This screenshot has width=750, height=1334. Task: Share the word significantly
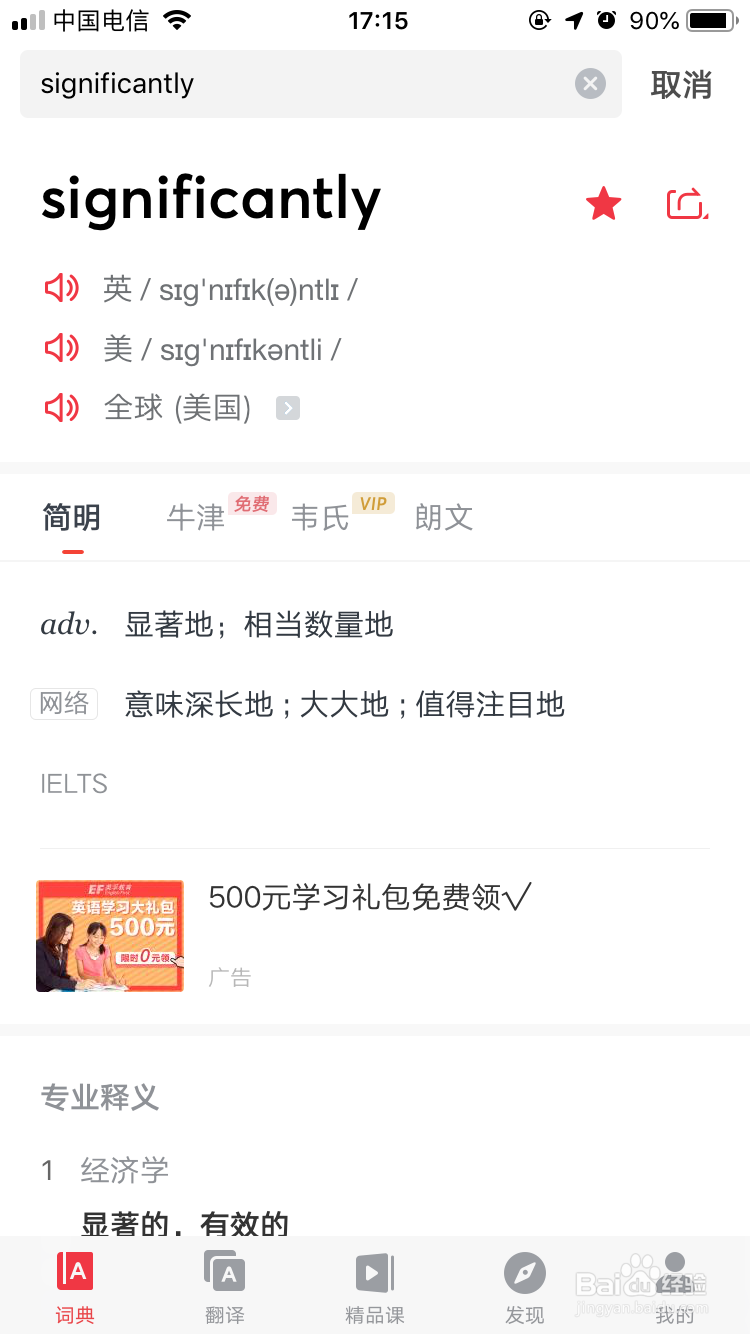pos(686,203)
